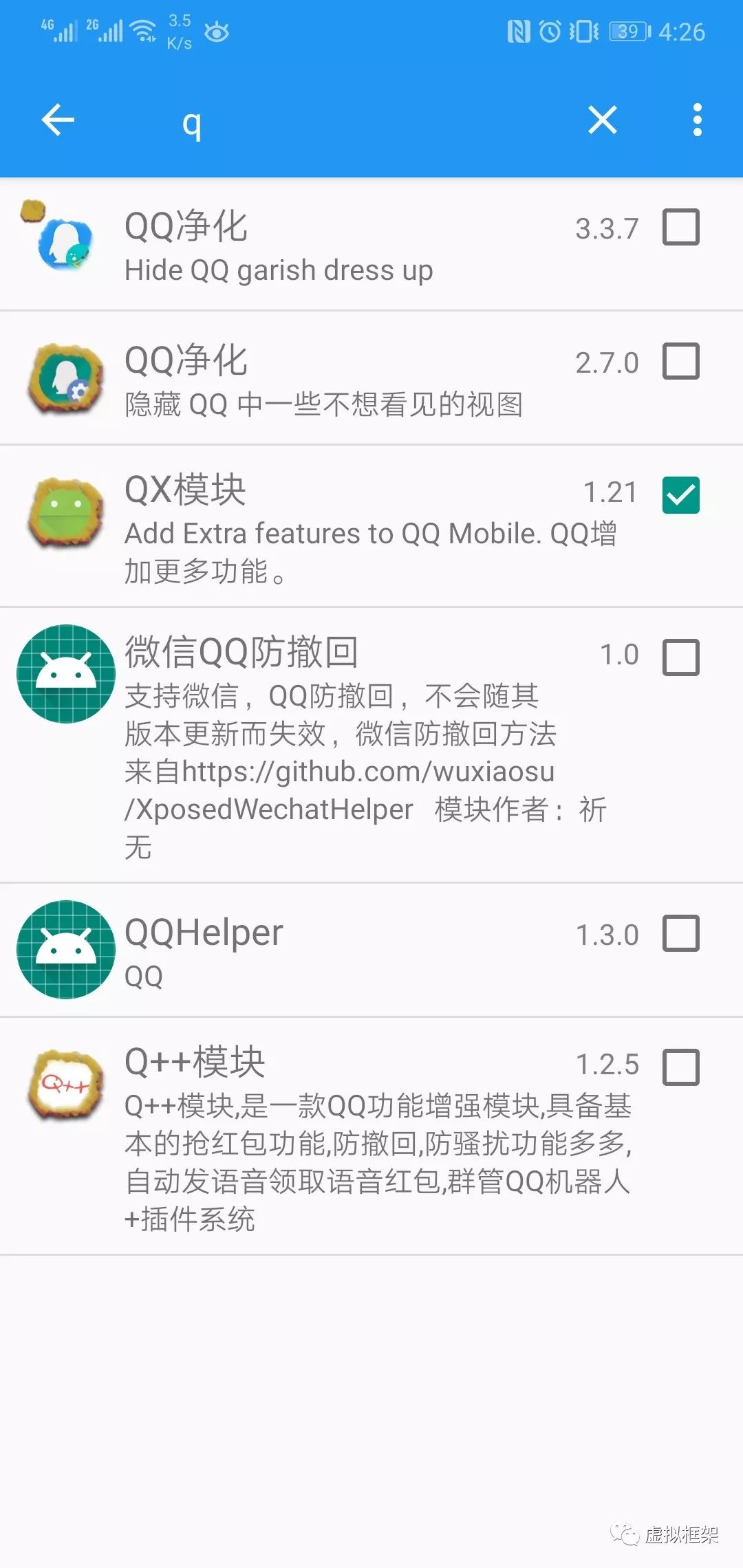Open the three-dot overflow menu

(x=698, y=120)
